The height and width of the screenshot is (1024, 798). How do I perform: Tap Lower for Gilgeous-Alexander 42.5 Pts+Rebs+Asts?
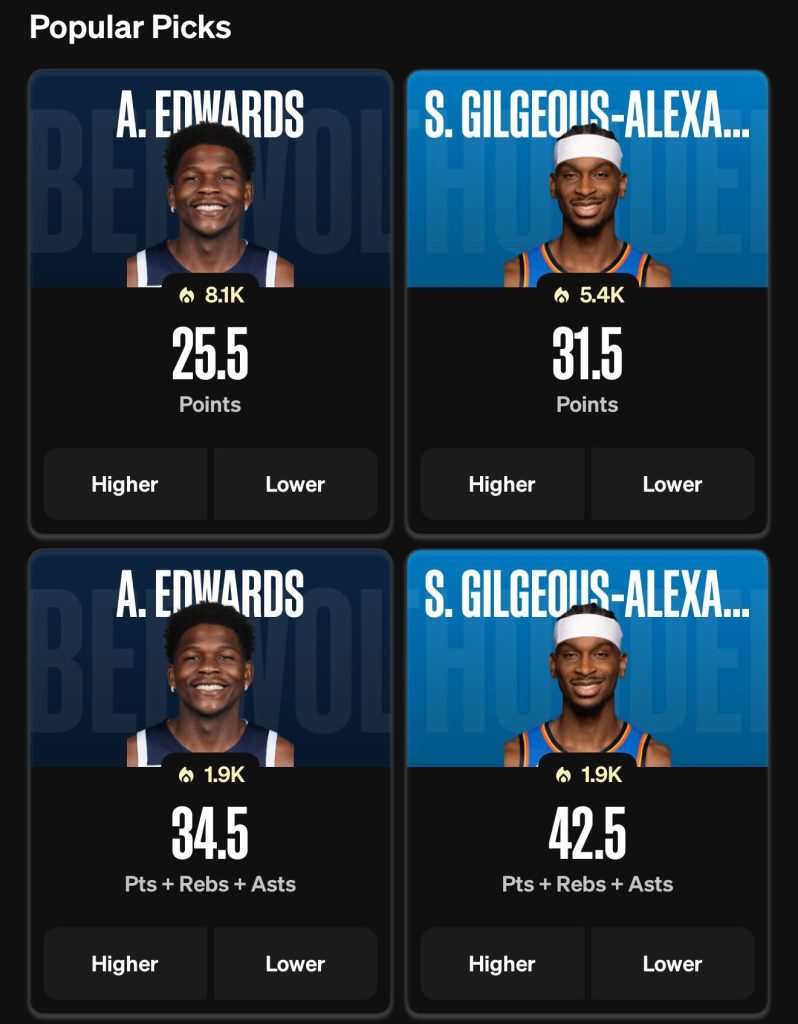click(672, 964)
